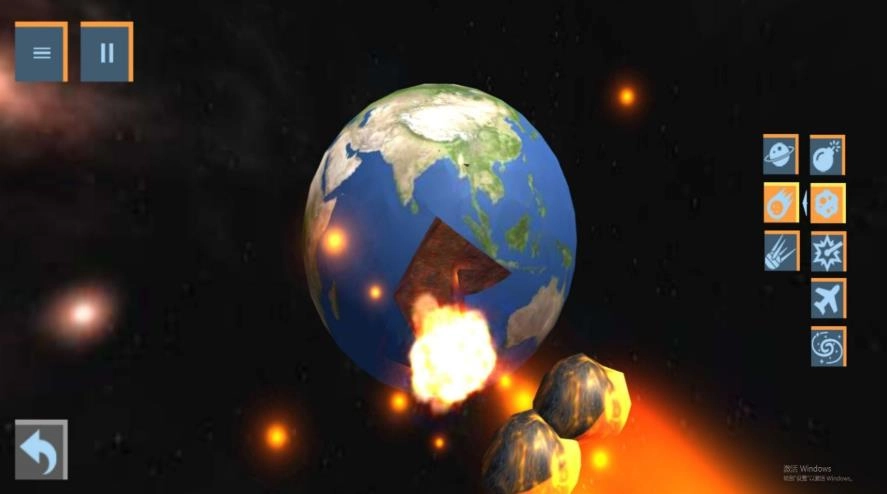Undo with the back arrow button
The image size is (887, 494).
click(x=41, y=449)
